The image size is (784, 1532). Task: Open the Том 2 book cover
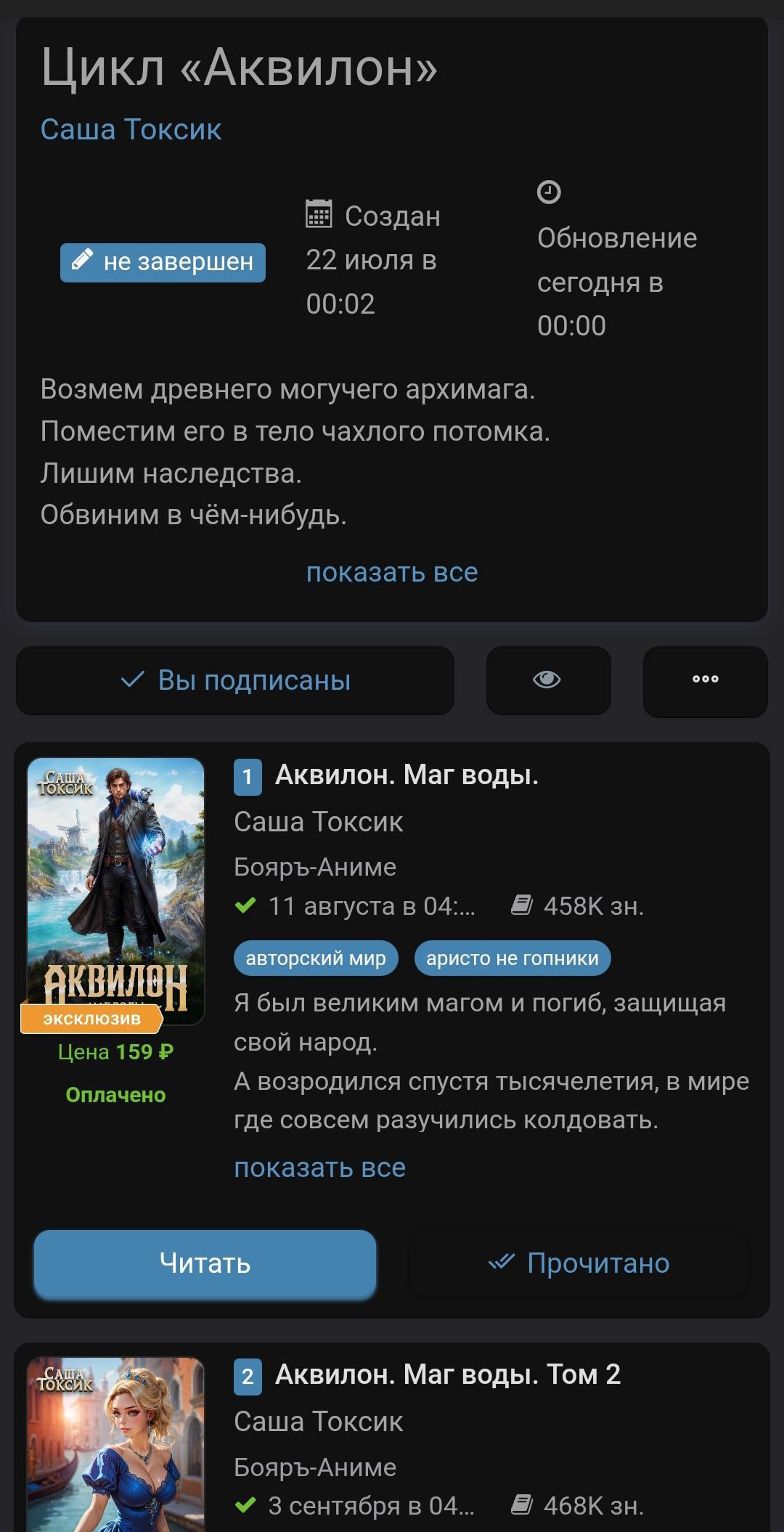(x=116, y=1445)
